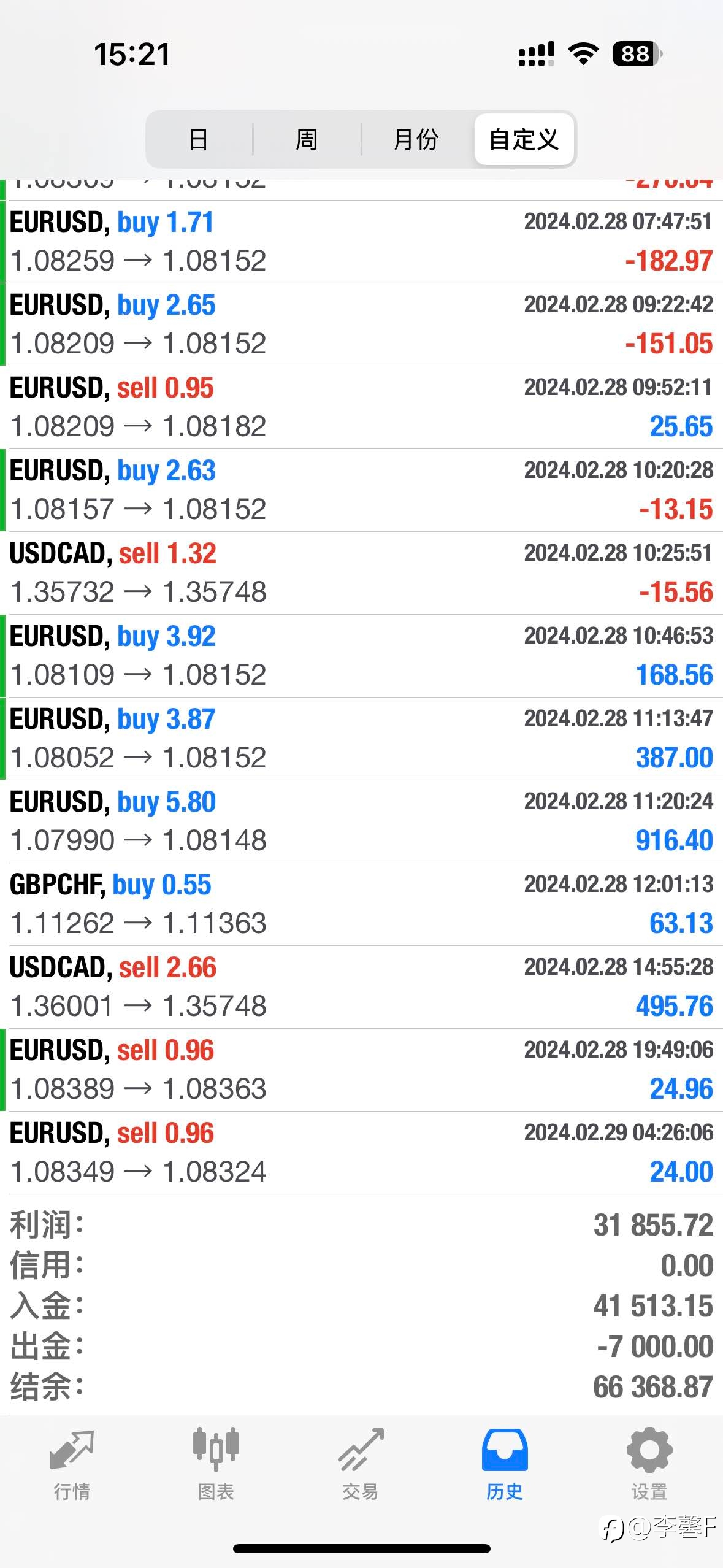Open the EURUSD buy 2.65 trade
723x1568 pixels.
tap(361, 325)
